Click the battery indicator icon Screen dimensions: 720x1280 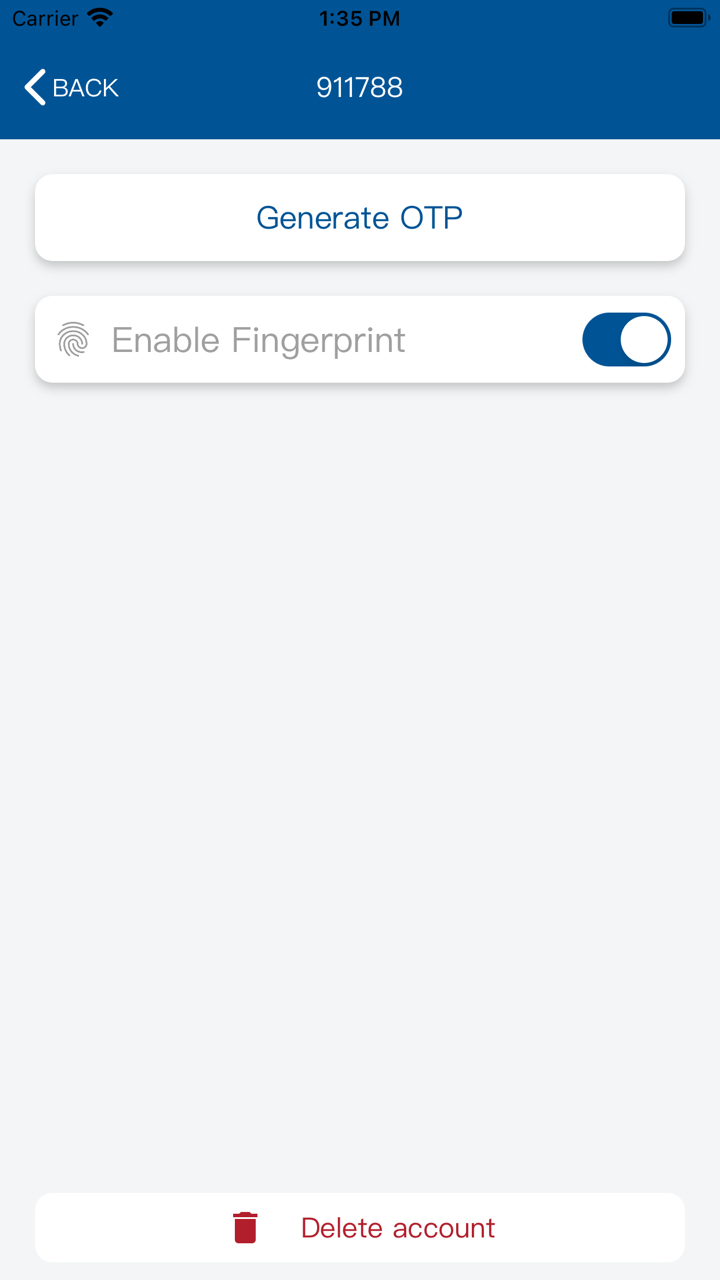[x=687, y=15]
